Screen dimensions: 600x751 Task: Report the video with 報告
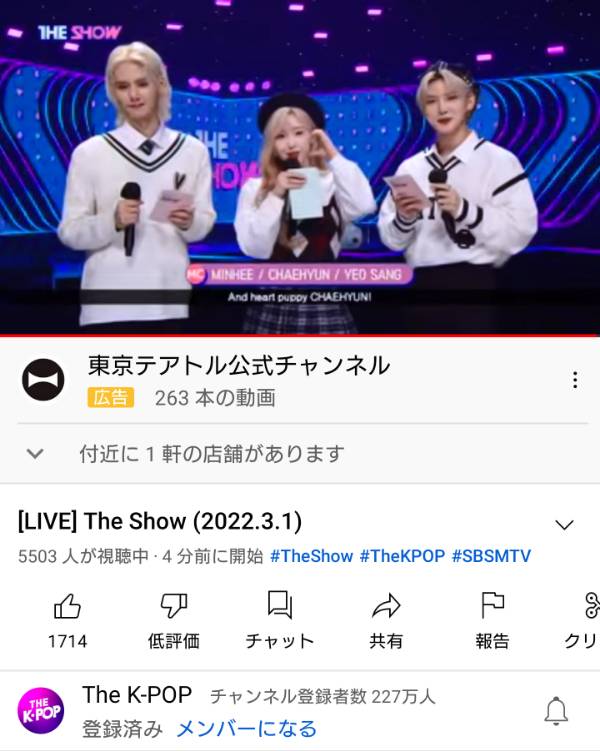click(x=492, y=618)
